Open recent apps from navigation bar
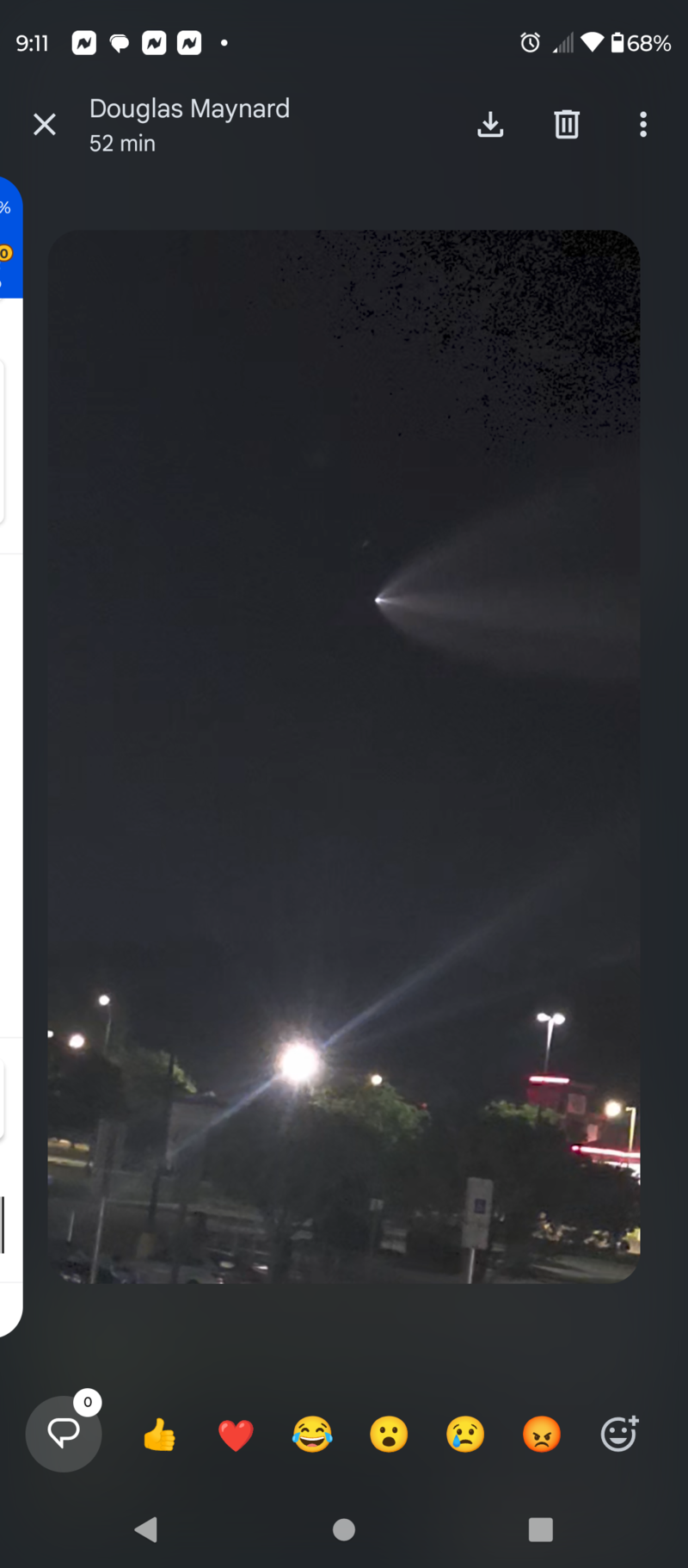 pyautogui.click(x=540, y=1529)
